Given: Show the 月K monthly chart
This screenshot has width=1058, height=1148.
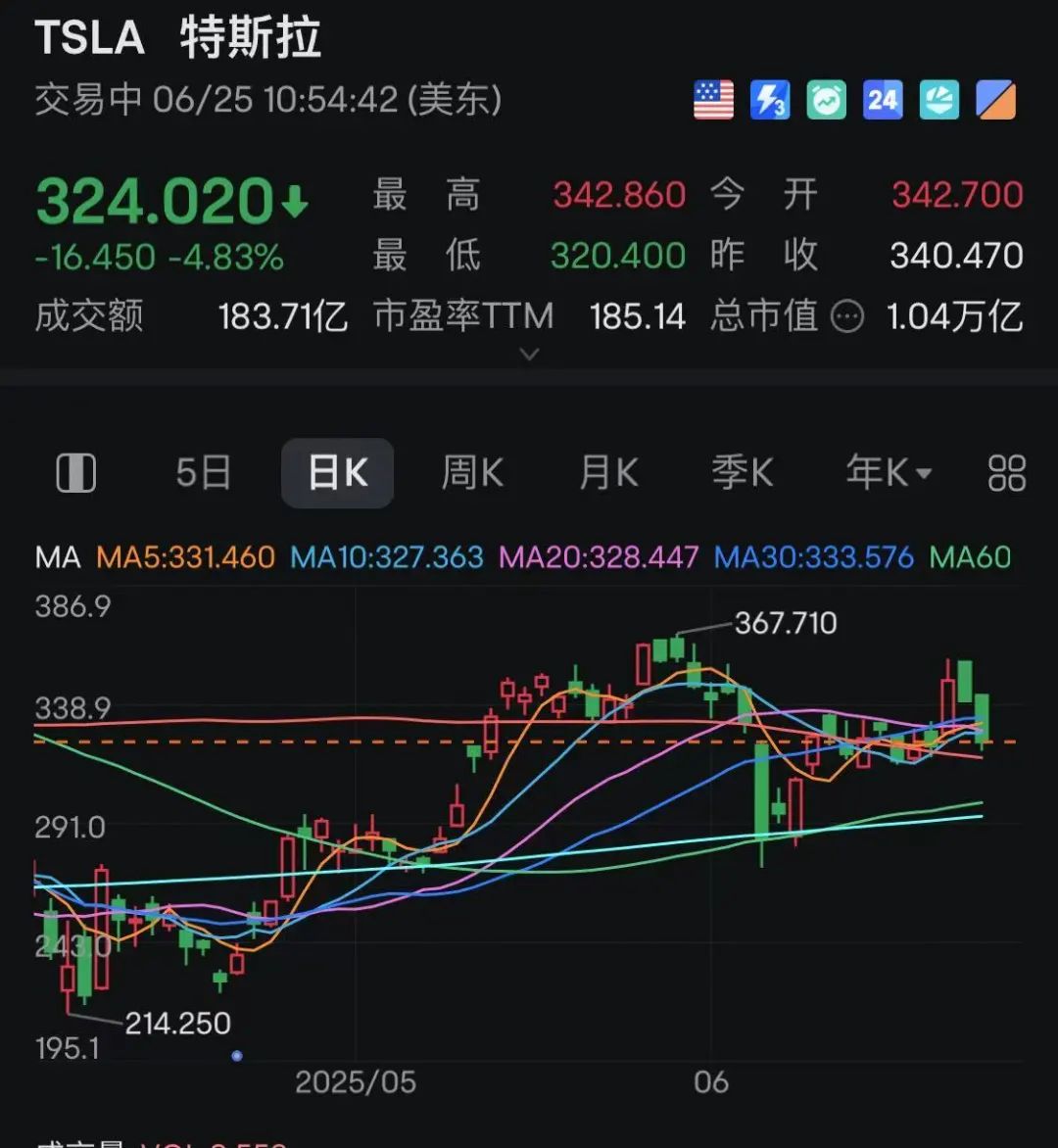Looking at the screenshot, I should [608, 474].
